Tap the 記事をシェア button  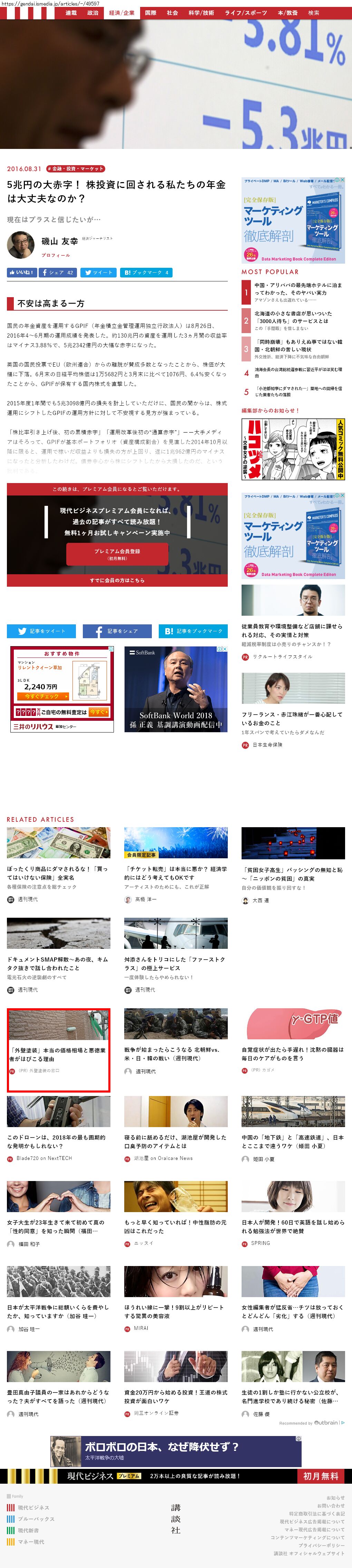click(x=117, y=631)
